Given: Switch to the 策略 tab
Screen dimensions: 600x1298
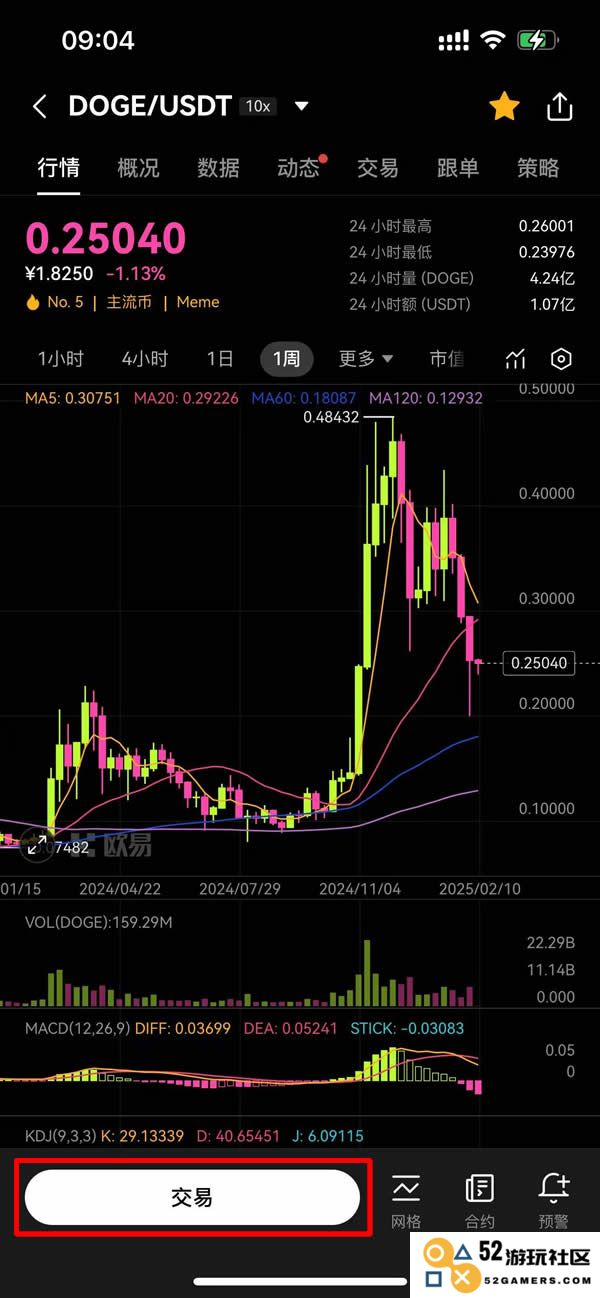Looking at the screenshot, I should (x=538, y=168).
